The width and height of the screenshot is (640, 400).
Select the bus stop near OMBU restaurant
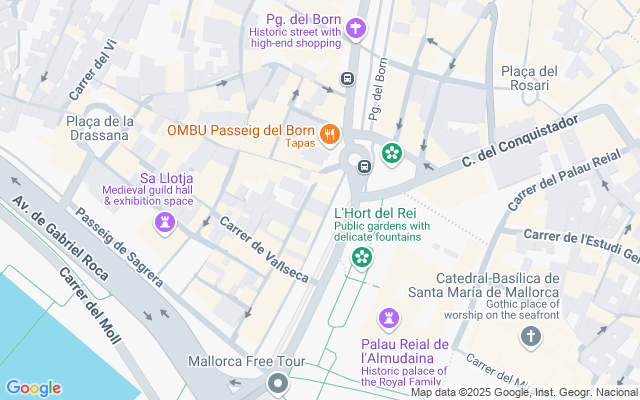(x=347, y=79)
